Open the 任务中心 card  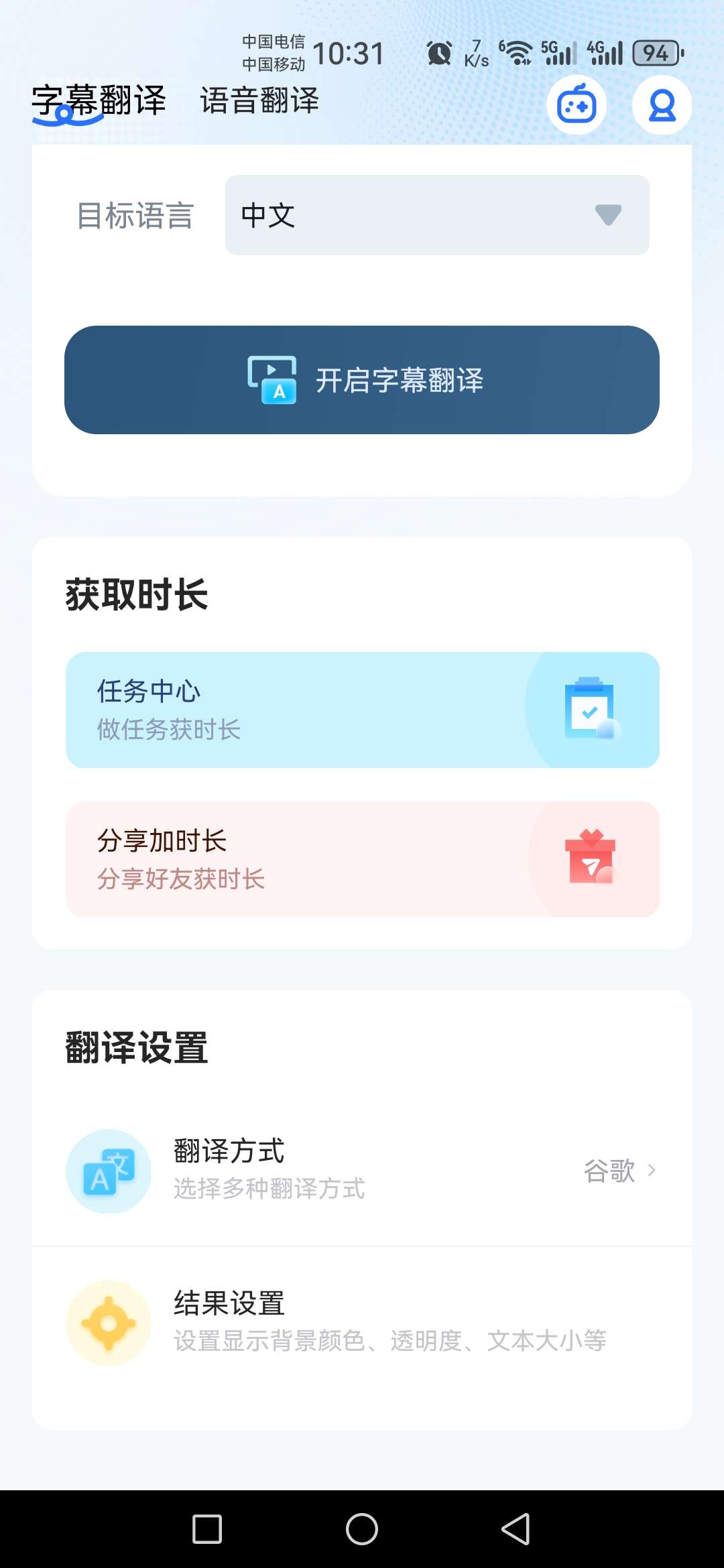click(363, 710)
